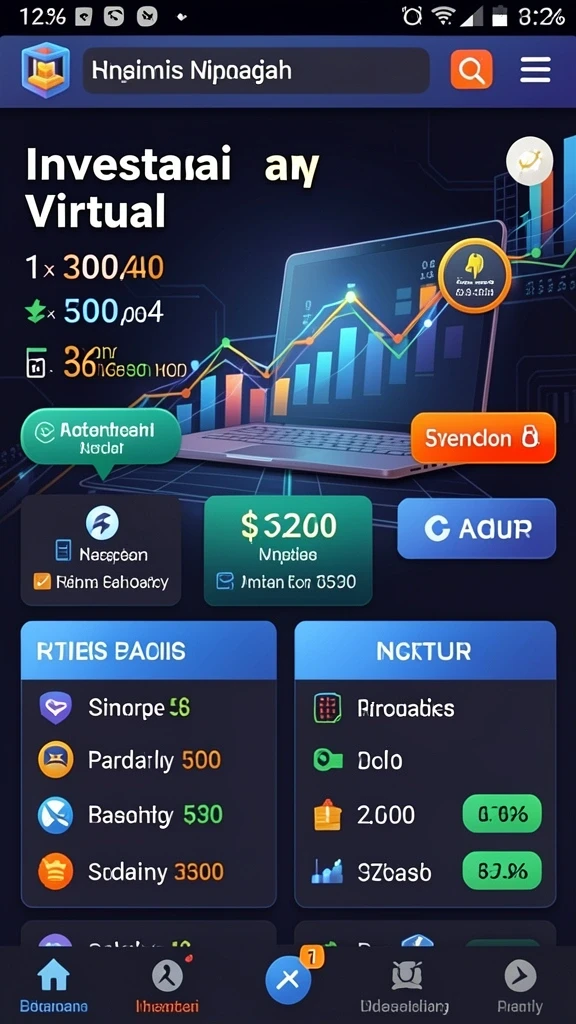Screen dimensions: 576x1024
Task: Switch to the home tab in bottom bar
Action: (x=54, y=985)
